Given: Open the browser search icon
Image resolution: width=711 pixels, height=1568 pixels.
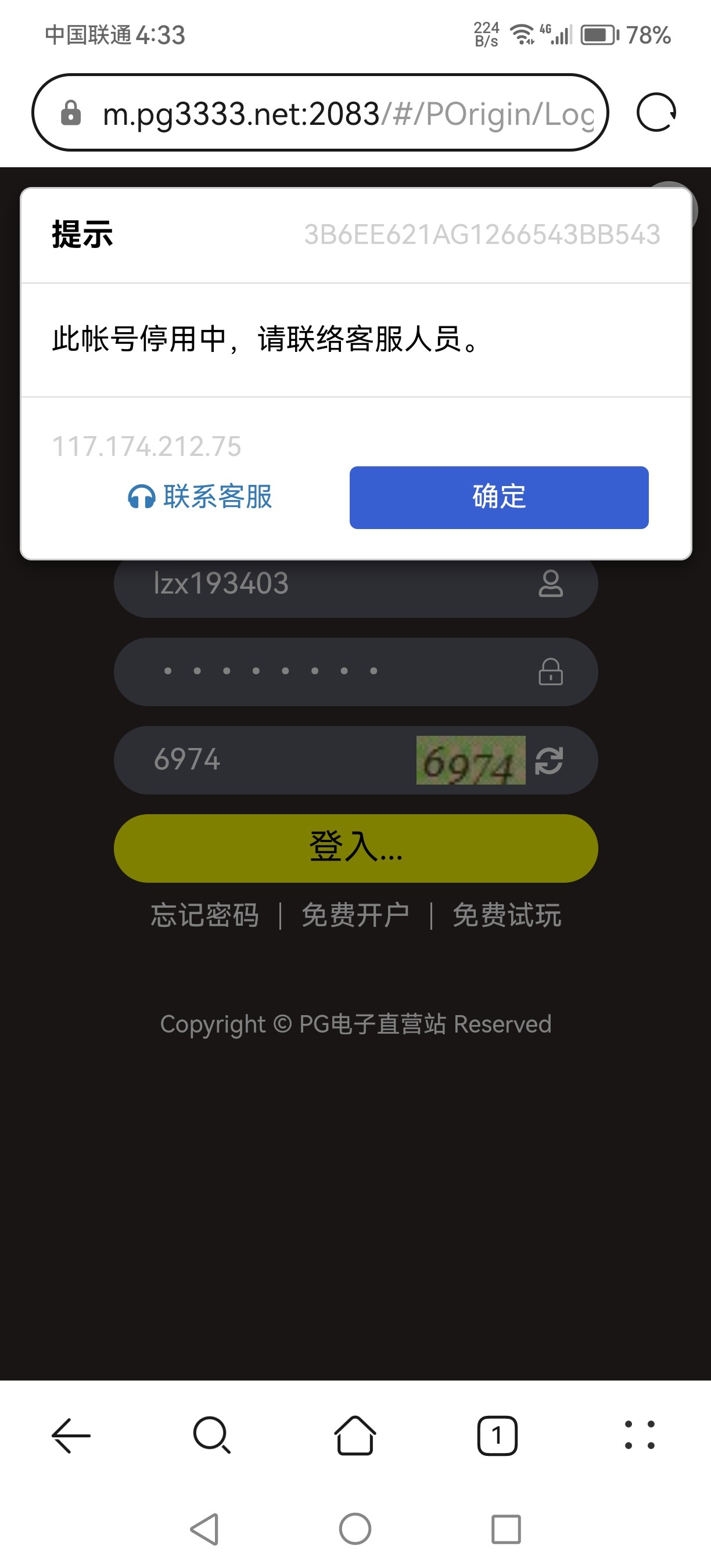Looking at the screenshot, I should (x=211, y=1436).
